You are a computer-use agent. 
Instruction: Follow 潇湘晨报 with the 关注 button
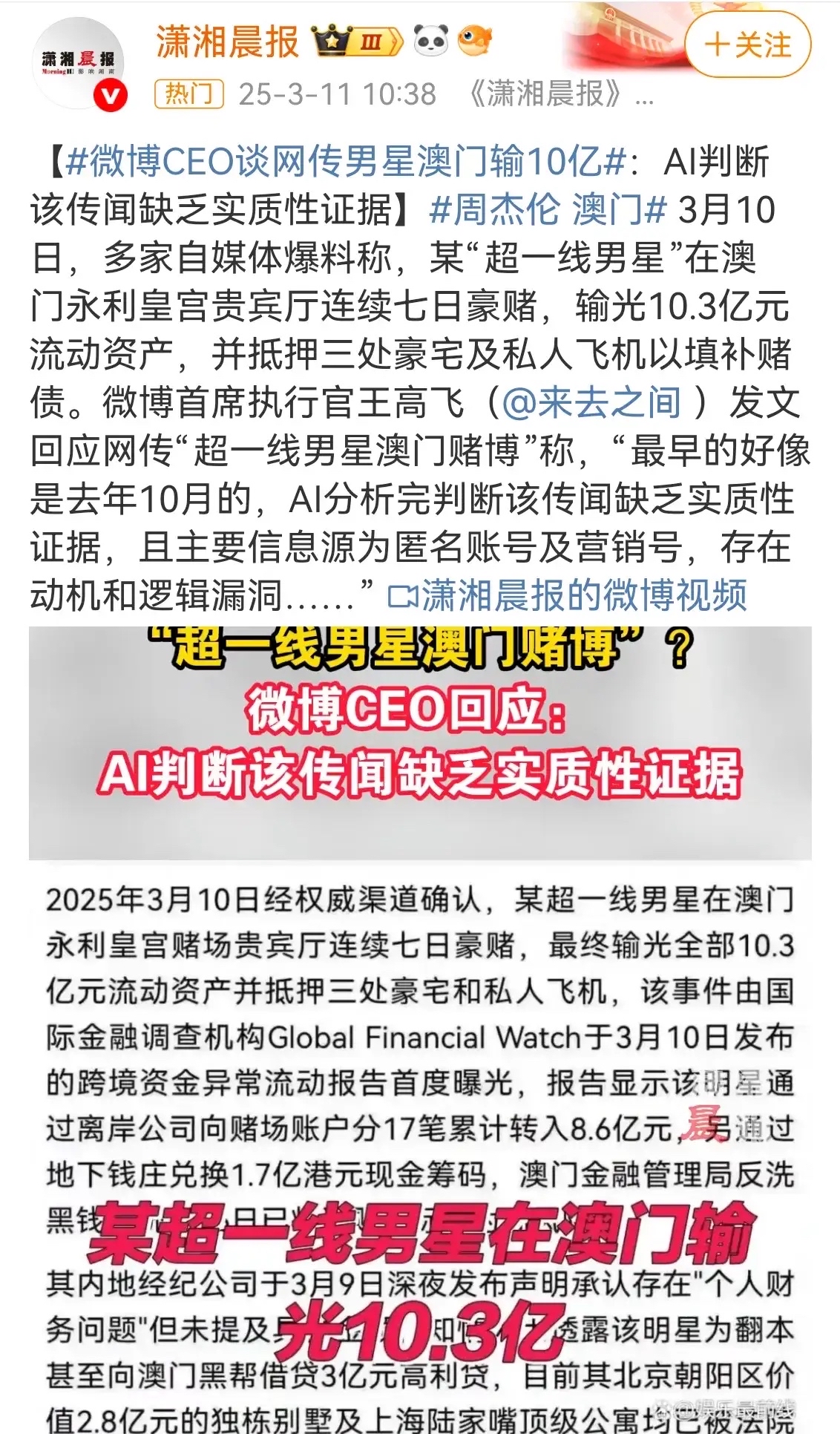(x=747, y=45)
